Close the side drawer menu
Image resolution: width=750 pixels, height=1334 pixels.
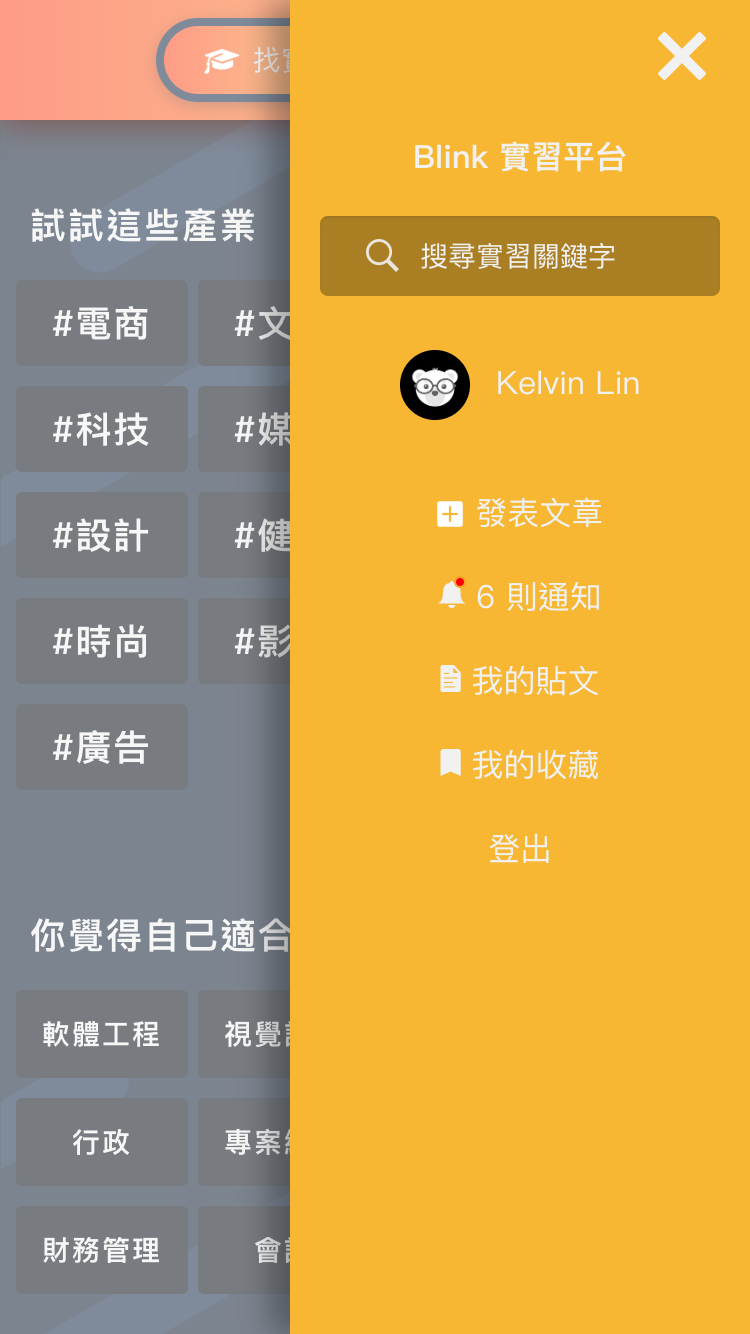tap(682, 56)
